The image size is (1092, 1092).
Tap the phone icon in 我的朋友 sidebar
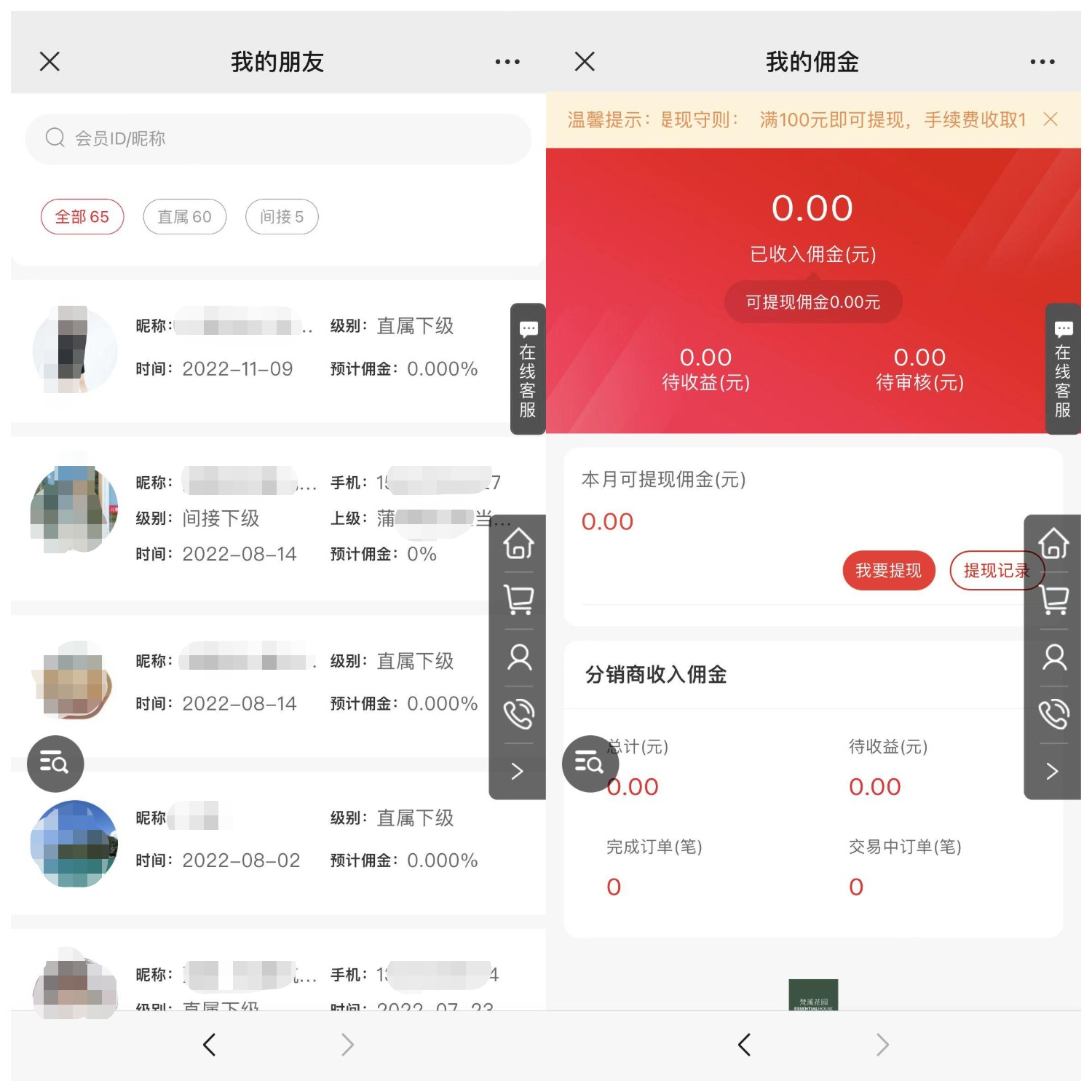point(519,714)
